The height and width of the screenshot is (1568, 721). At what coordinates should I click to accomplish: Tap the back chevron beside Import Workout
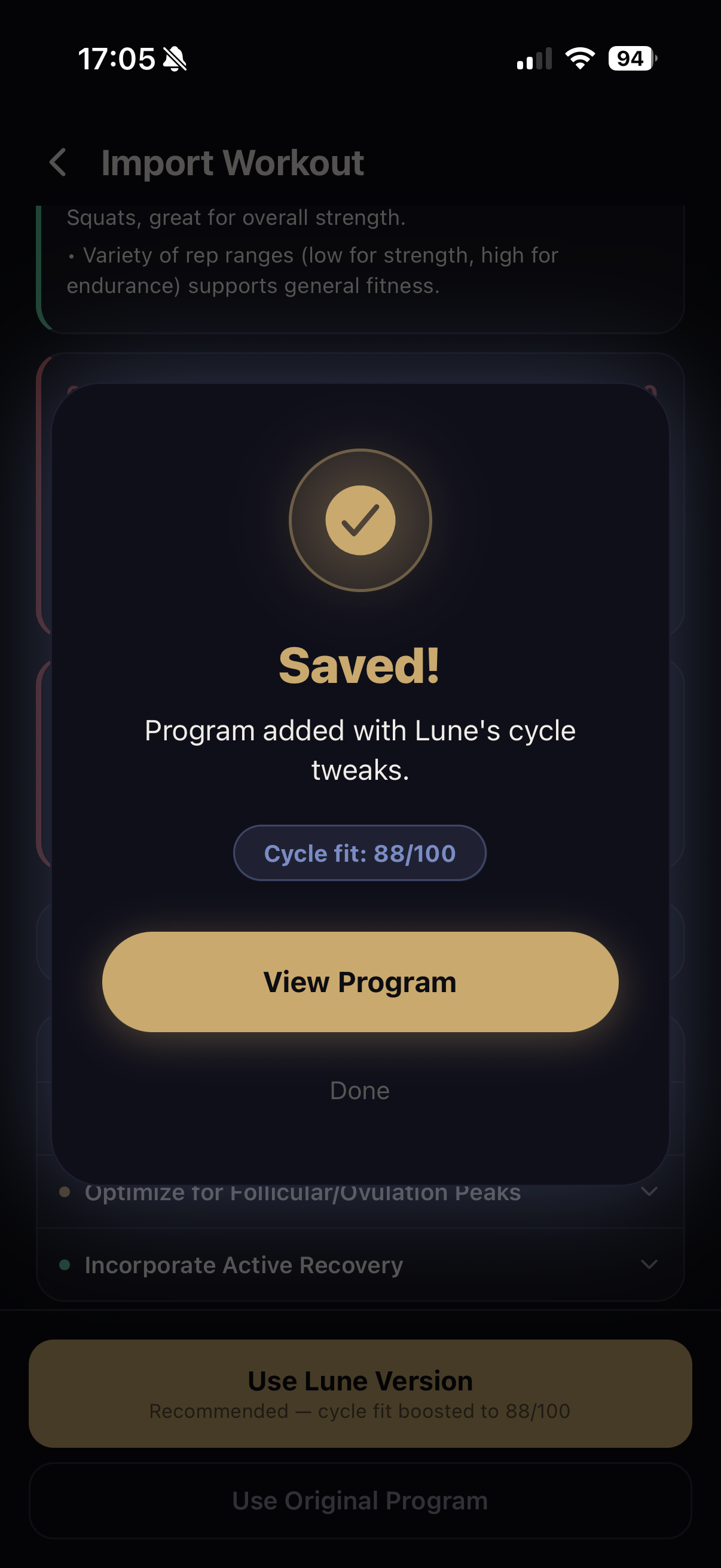click(x=58, y=163)
